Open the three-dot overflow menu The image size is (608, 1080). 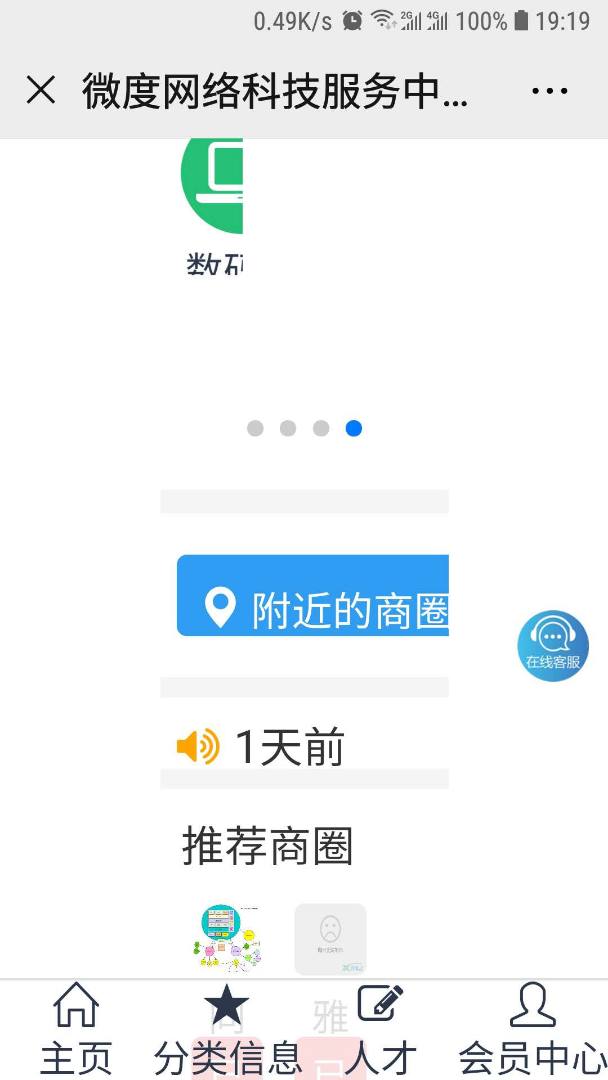(x=549, y=91)
